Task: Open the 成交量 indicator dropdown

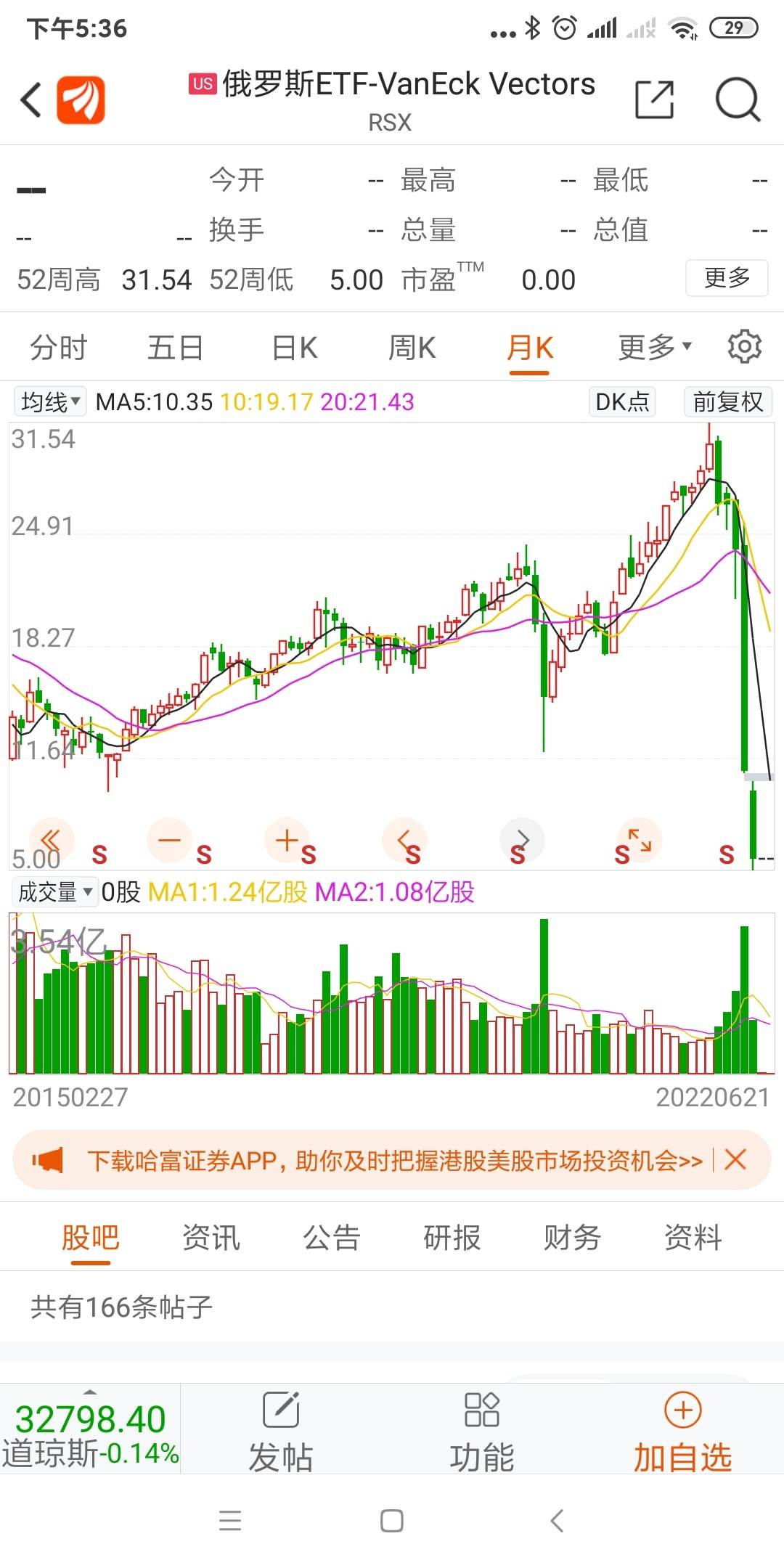Action: tap(55, 891)
